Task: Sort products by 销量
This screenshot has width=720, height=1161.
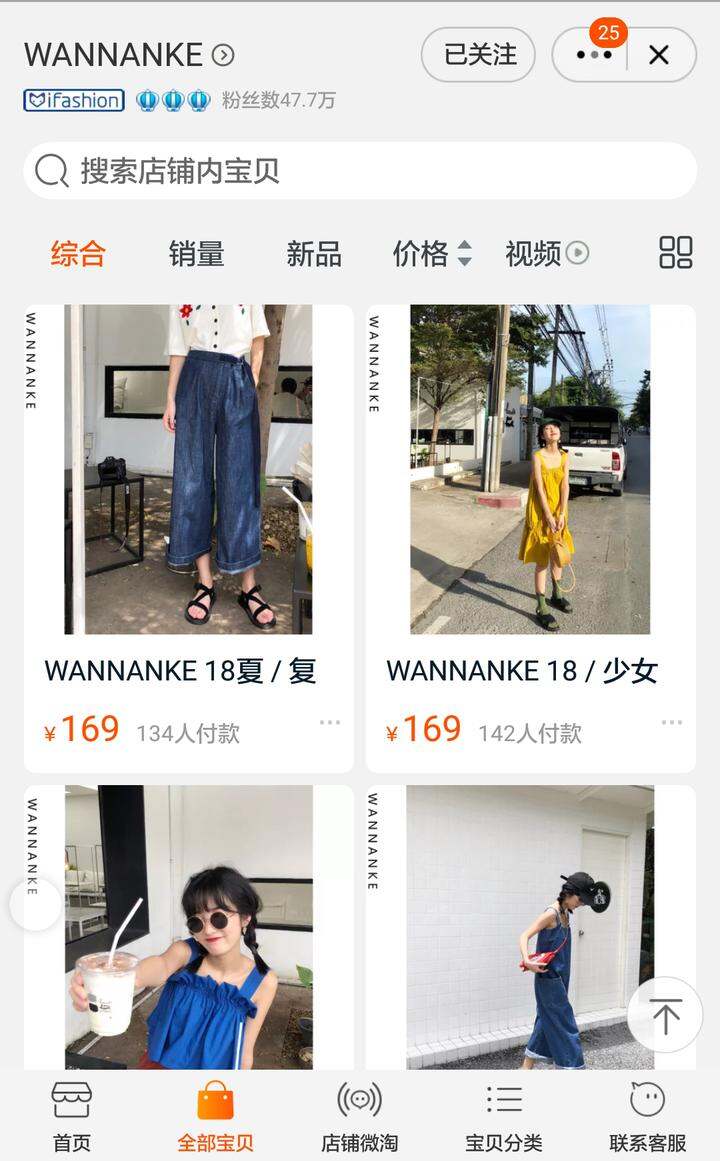Action: coord(196,254)
